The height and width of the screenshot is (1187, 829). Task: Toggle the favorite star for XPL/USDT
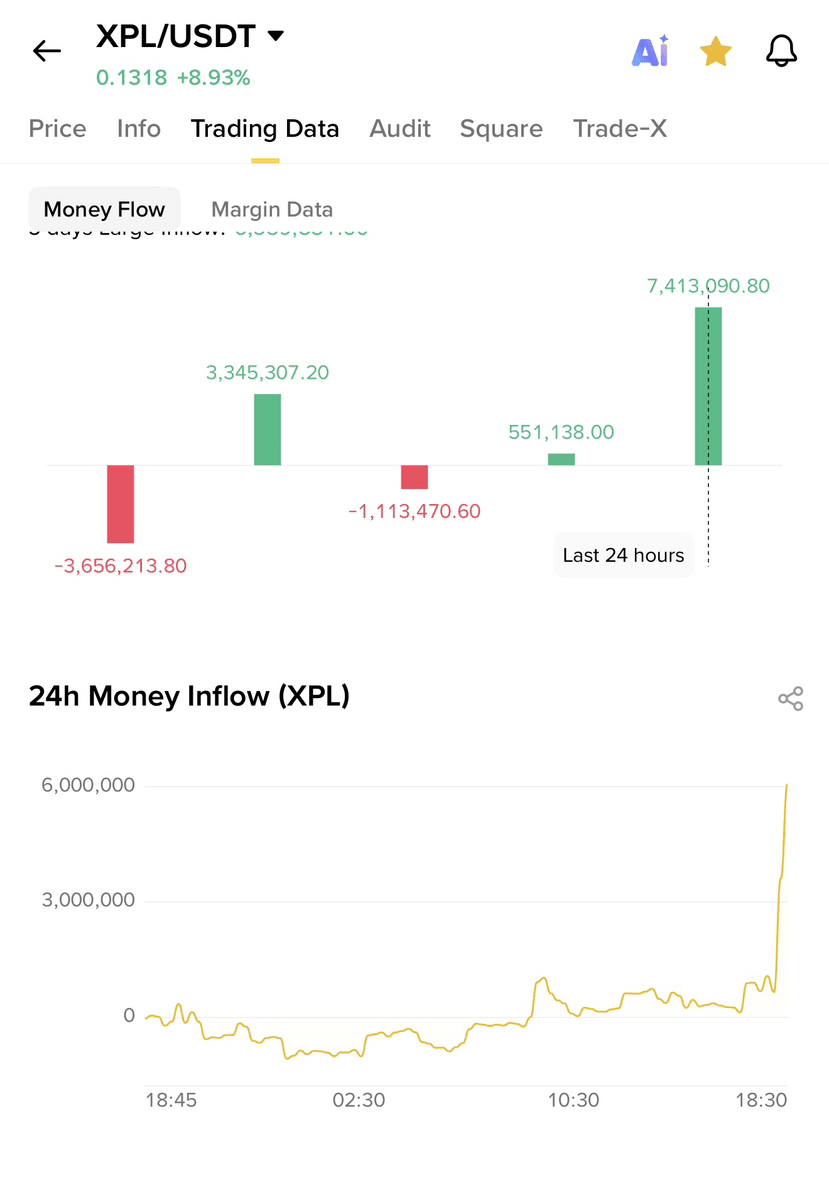tap(715, 51)
